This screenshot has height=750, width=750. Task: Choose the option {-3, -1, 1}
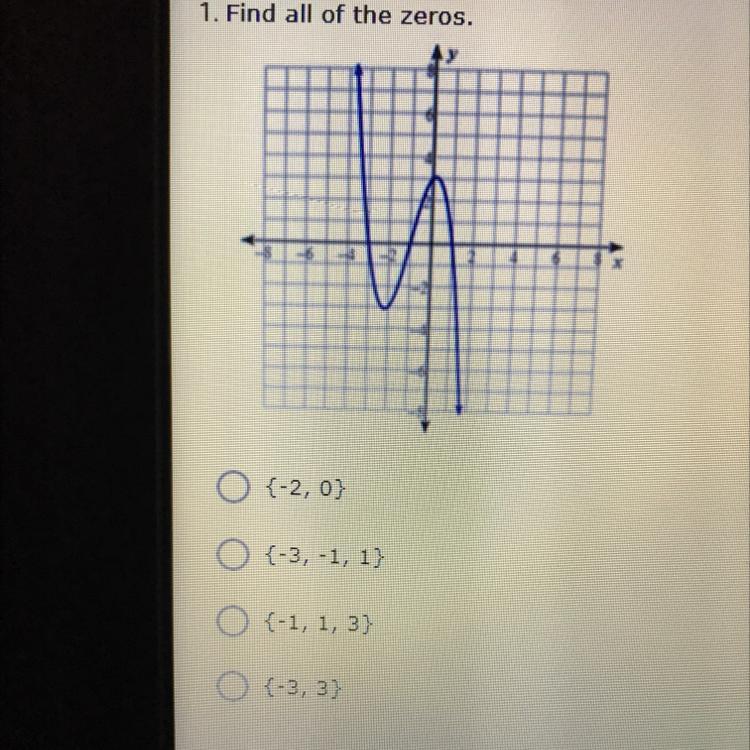pyautogui.click(x=231, y=553)
